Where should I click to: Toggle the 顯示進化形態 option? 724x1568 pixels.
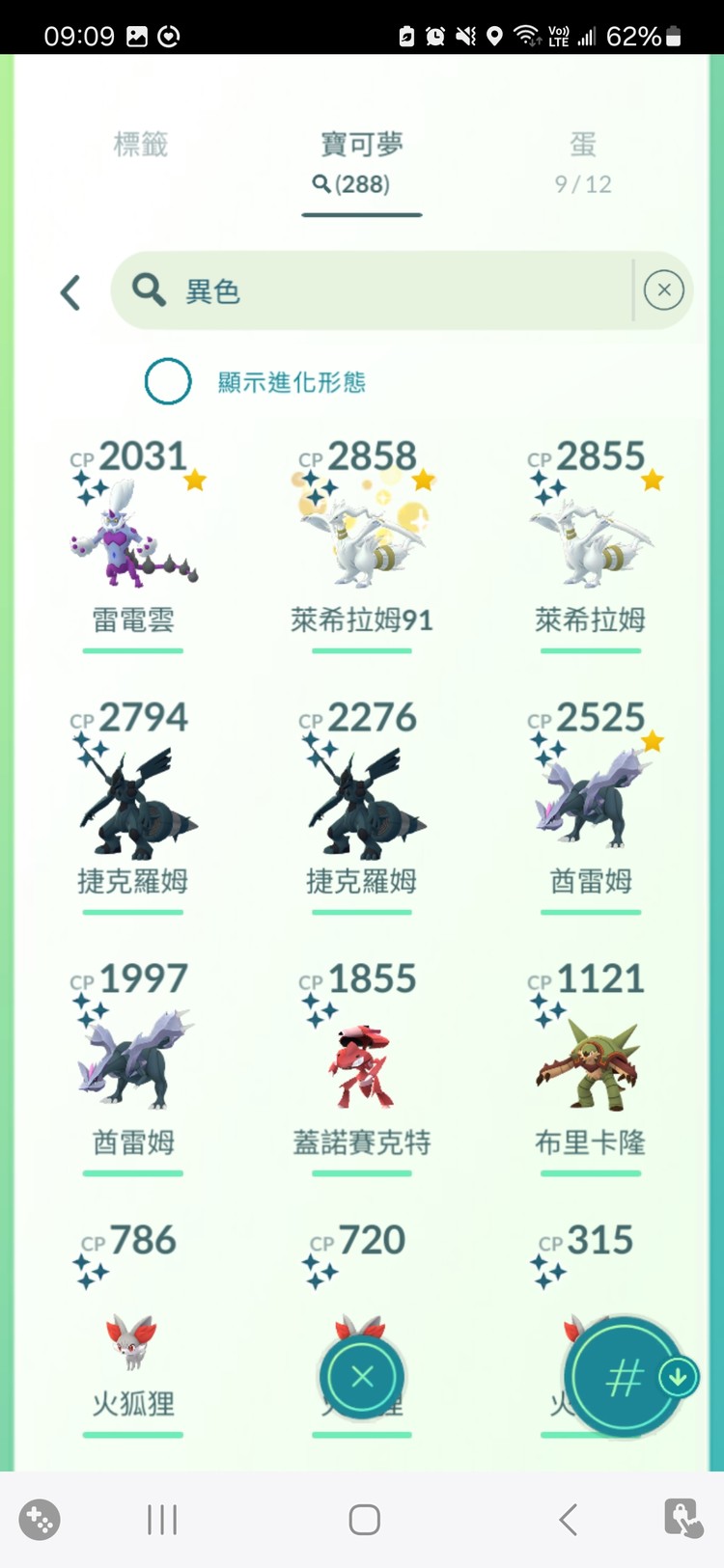coord(168,381)
